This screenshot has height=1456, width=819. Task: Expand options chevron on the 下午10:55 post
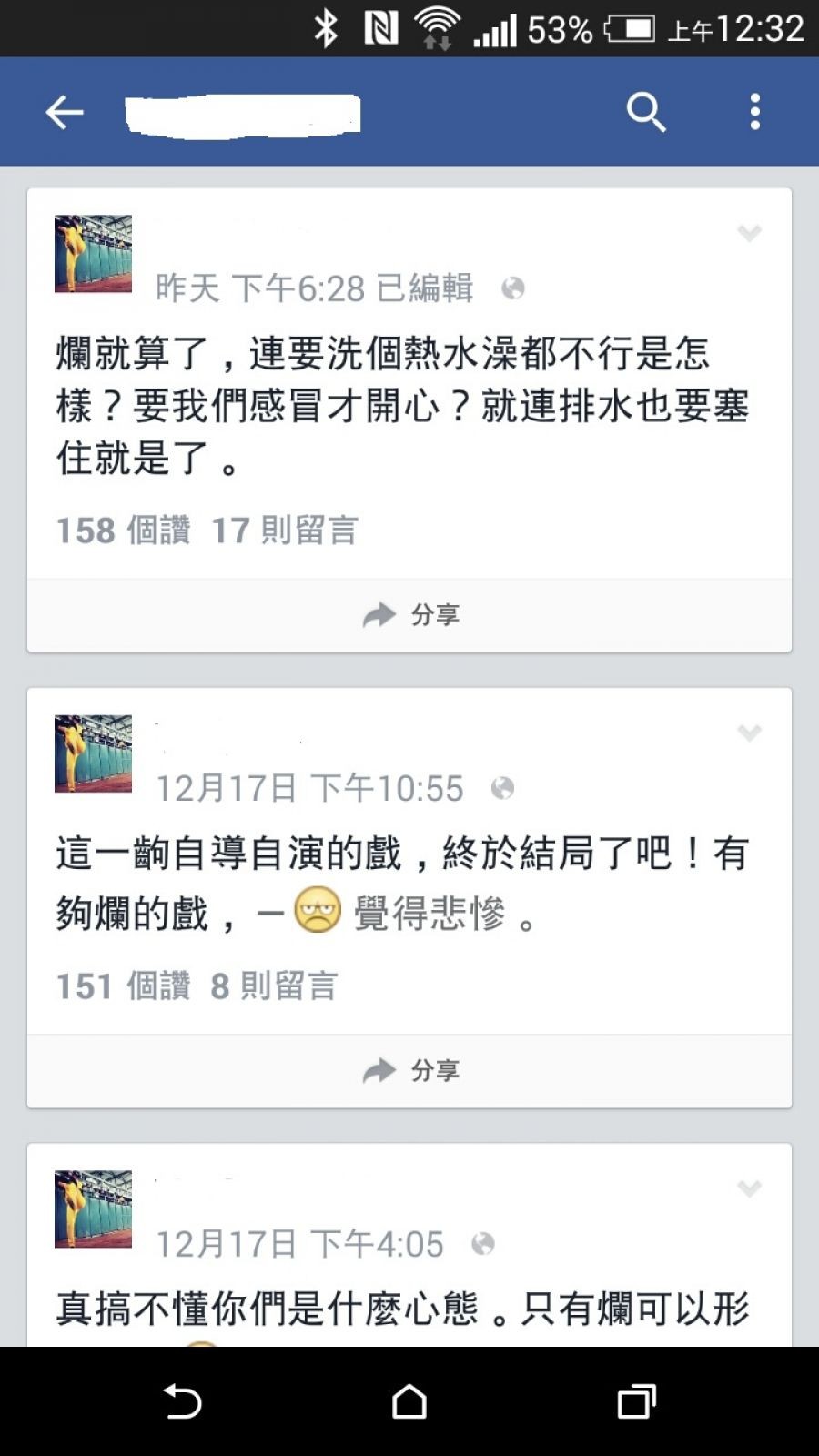pos(749,733)
